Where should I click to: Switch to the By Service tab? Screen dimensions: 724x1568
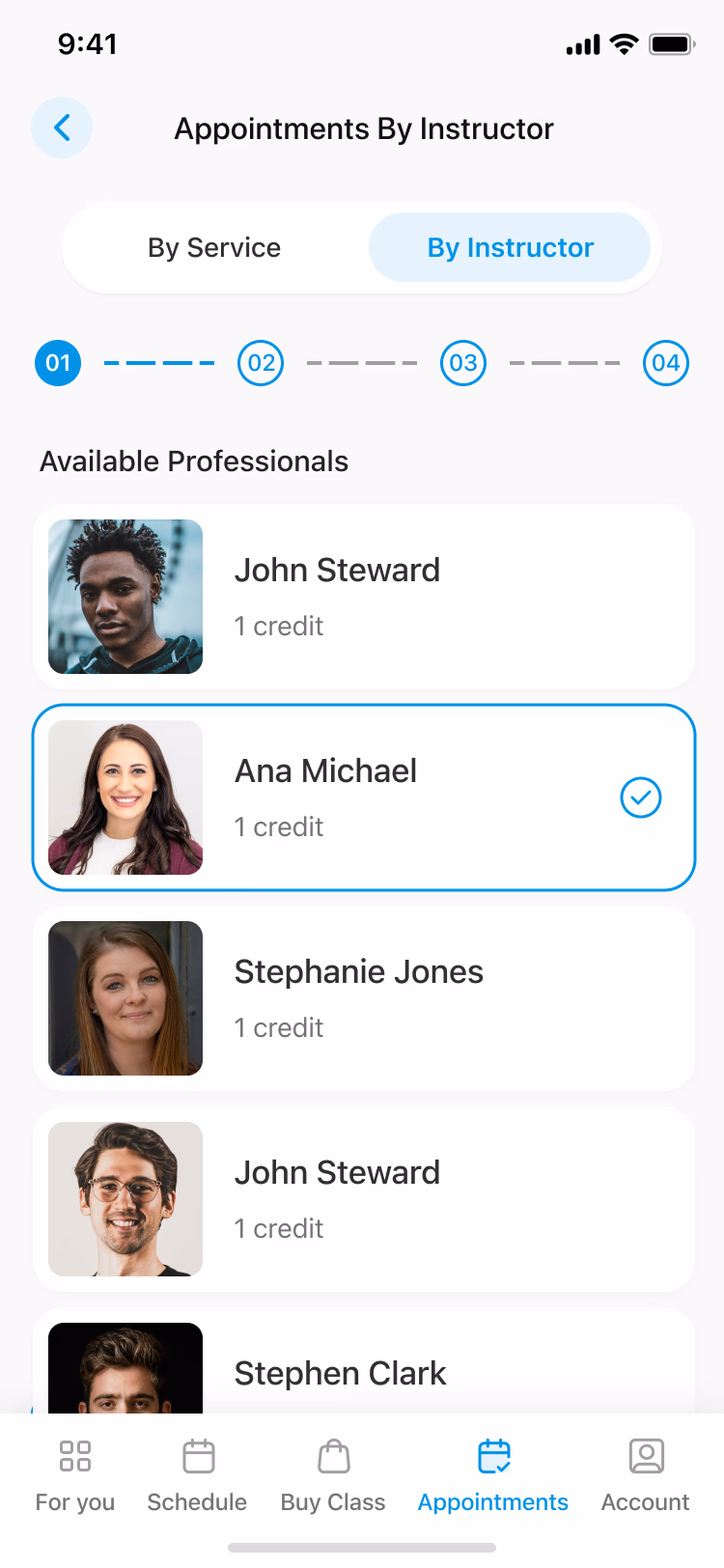[214, 247]
